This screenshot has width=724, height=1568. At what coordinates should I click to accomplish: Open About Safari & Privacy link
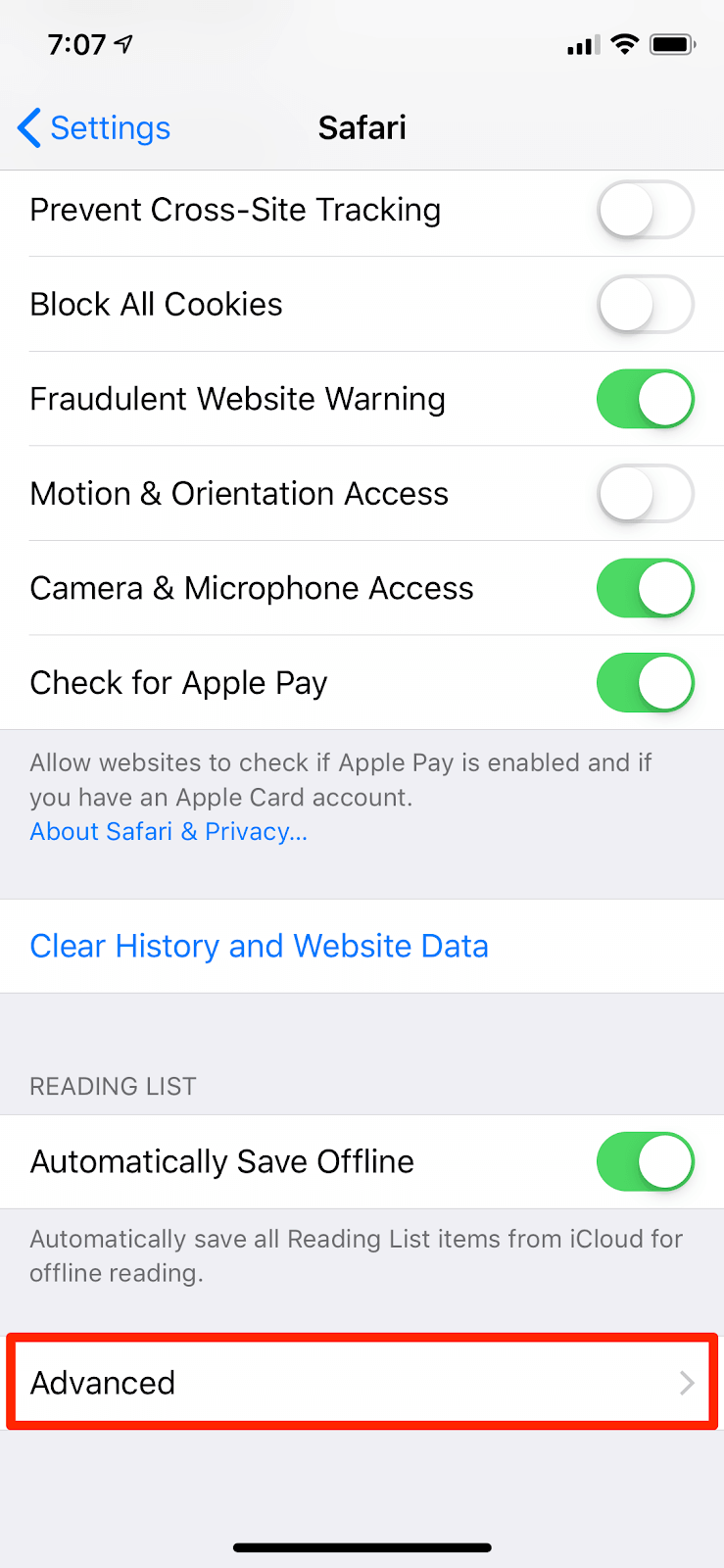tap(169, 832)
